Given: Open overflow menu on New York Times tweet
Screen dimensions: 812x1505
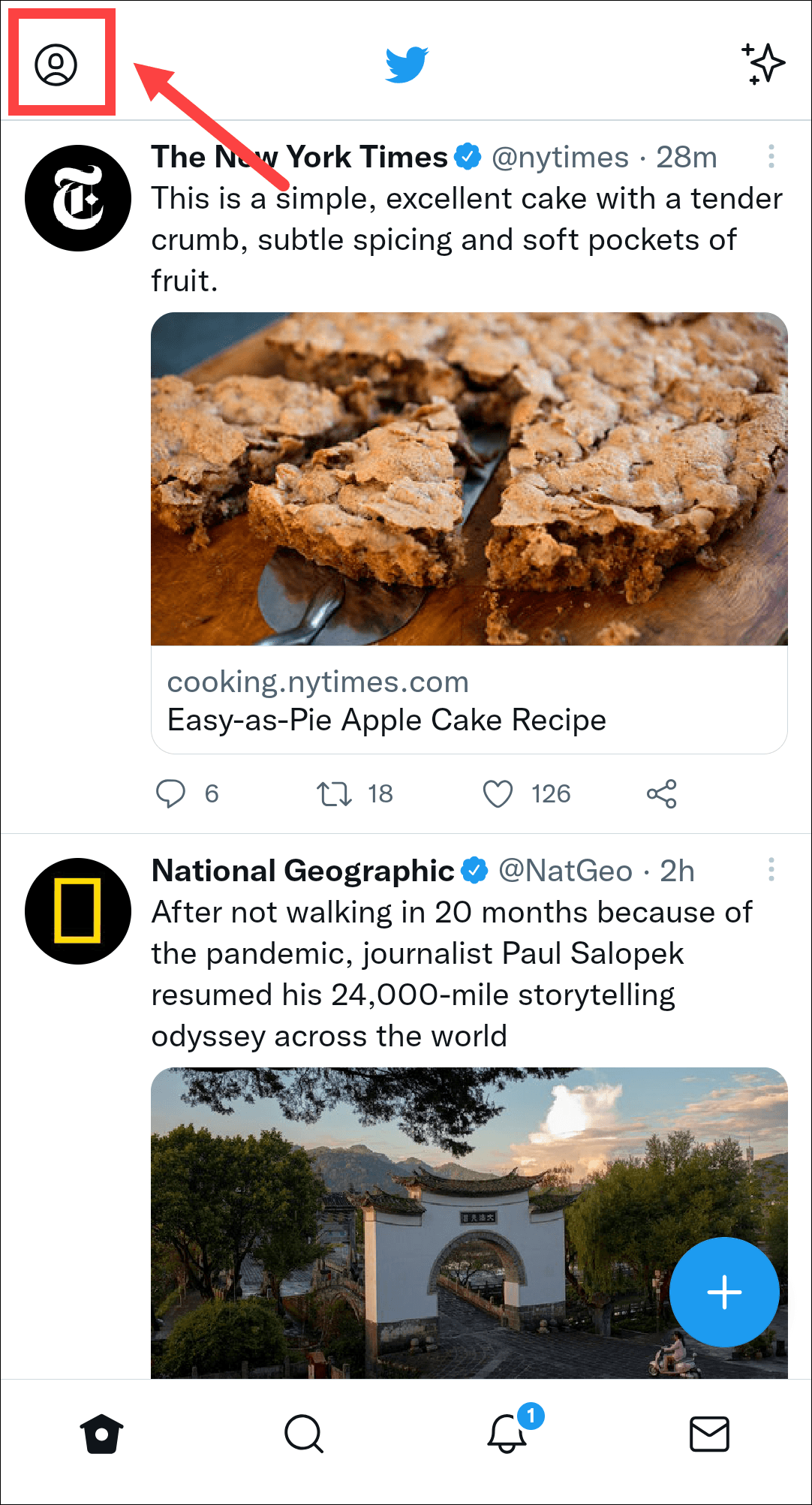Looking at the screenshot, I should click(x=771, y=156).
